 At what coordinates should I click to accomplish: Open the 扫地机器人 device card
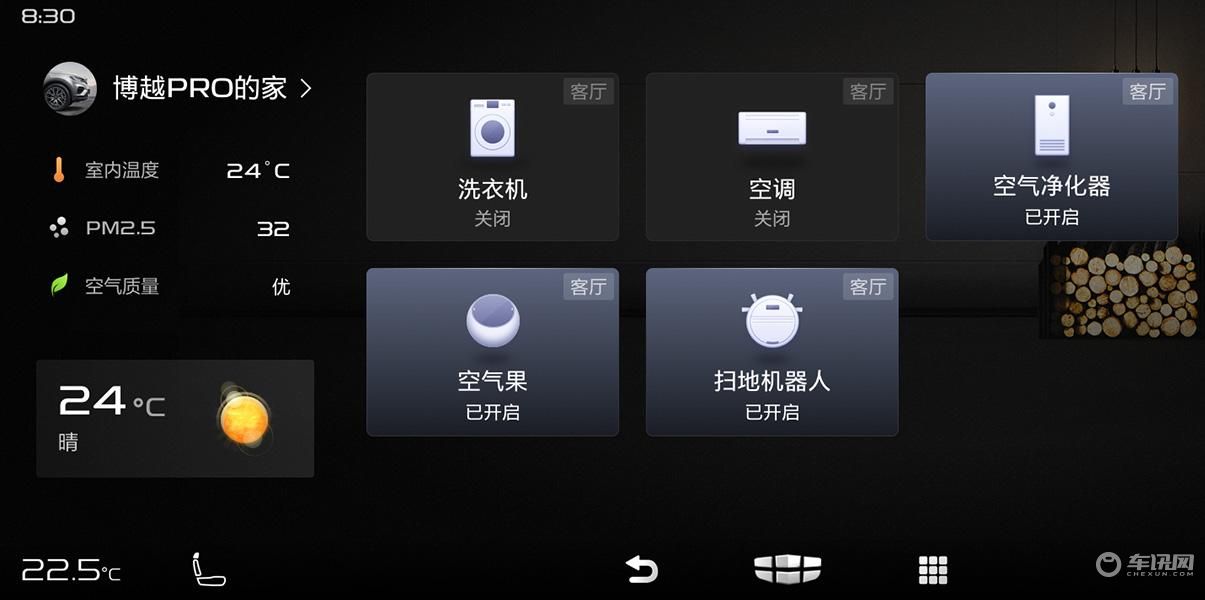point(771,352)
